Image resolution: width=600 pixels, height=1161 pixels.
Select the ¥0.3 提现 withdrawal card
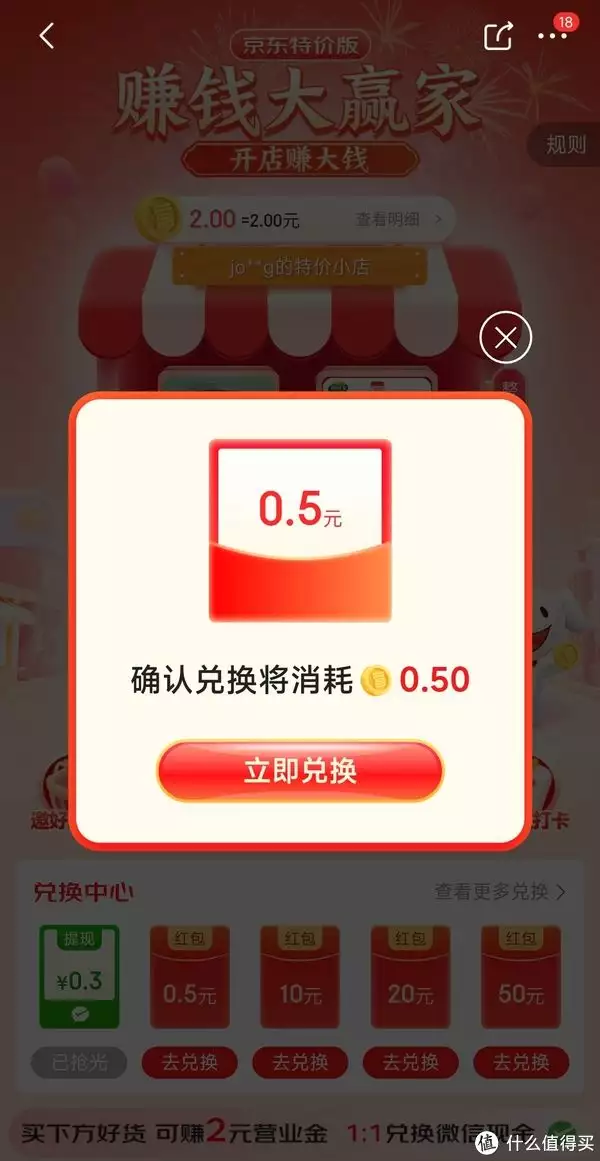tap(79, 977)
